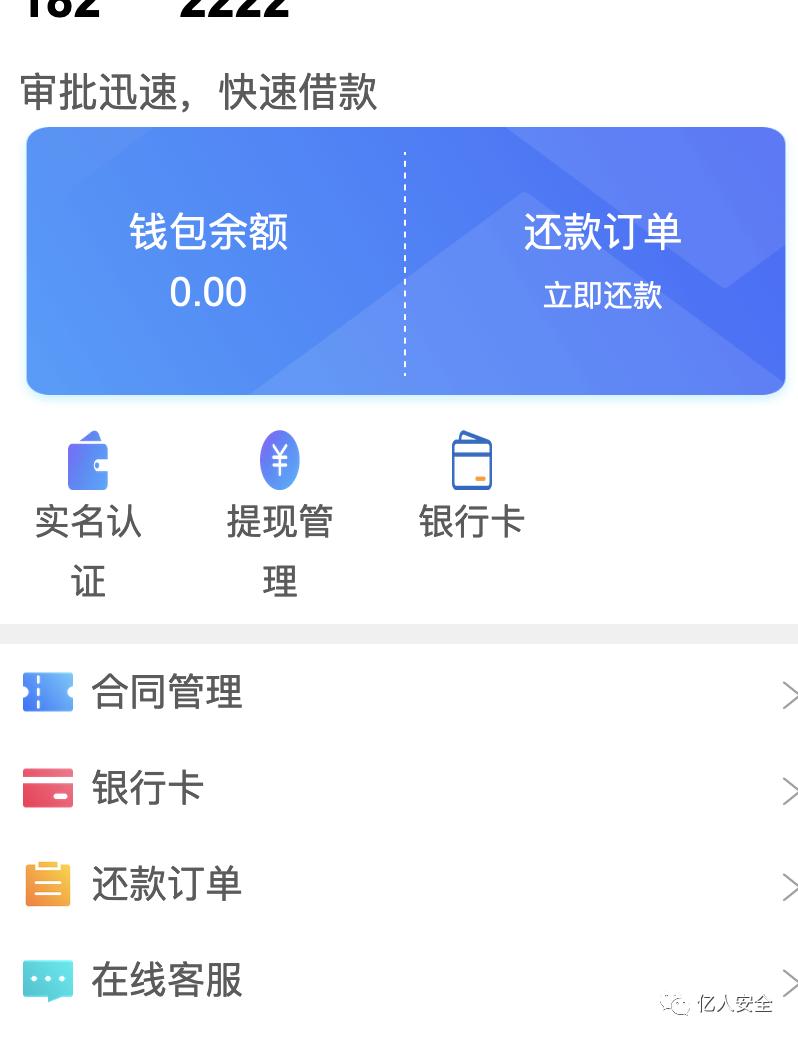
Task: Open the 合同管理 menu entry
Action: [166, 691]
